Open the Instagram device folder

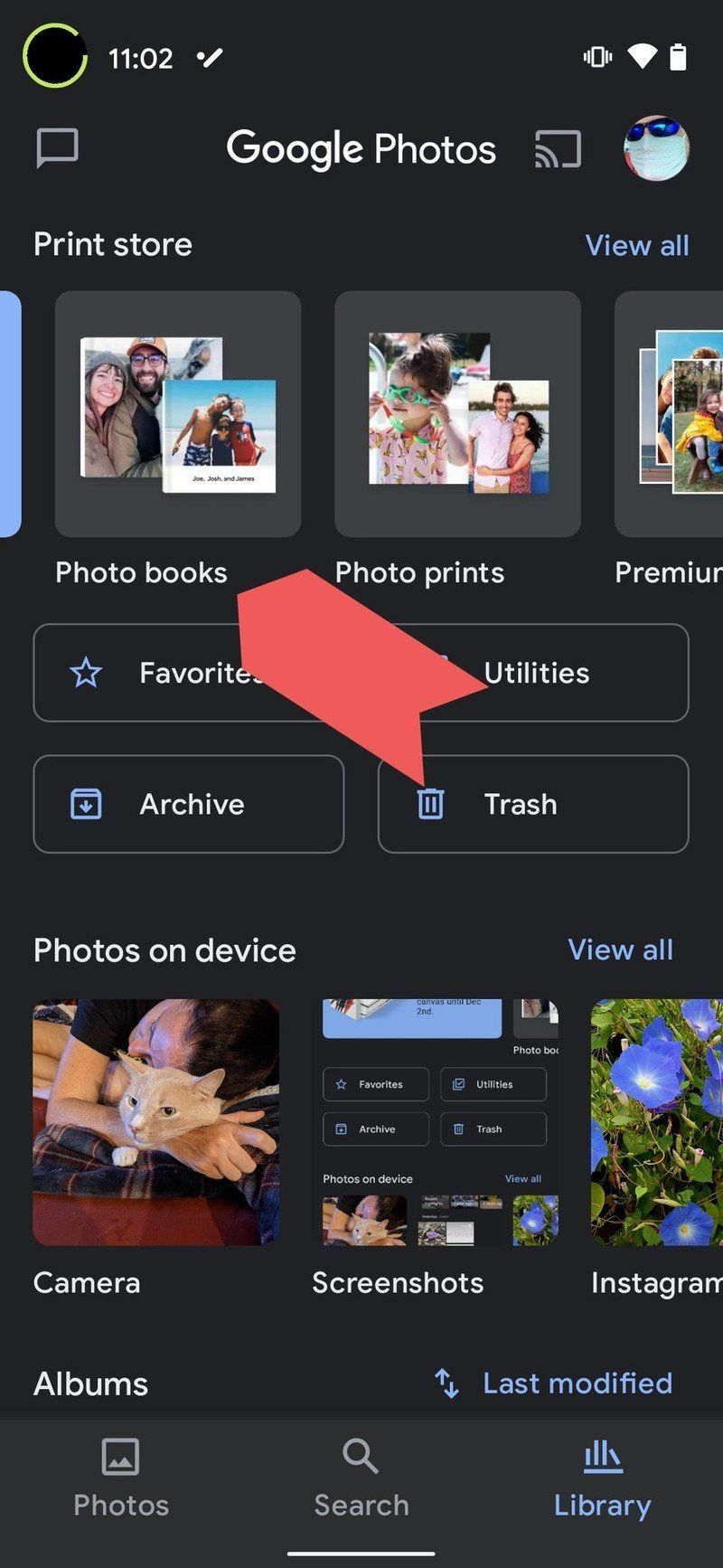click(x=657, y=1122)
